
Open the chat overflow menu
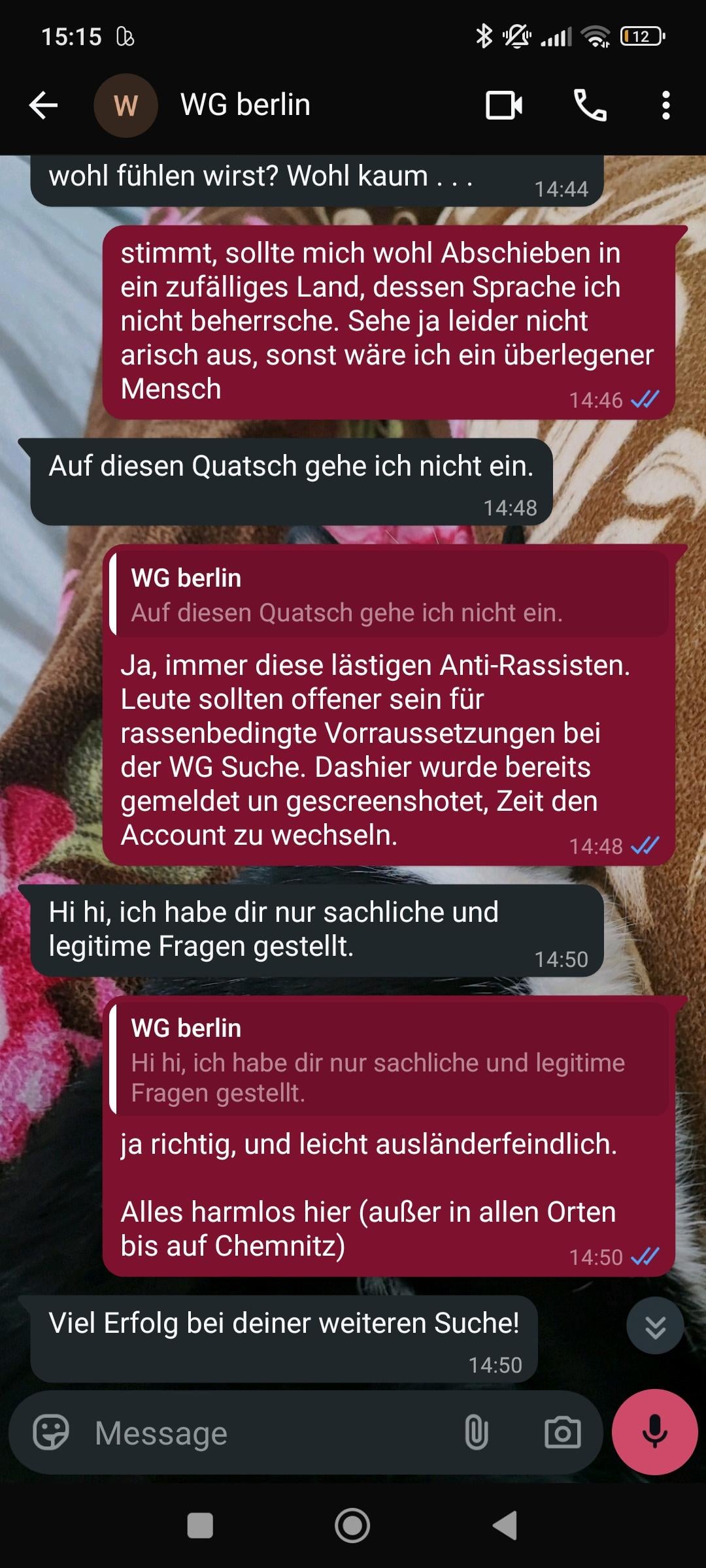(x=665, y=105)
